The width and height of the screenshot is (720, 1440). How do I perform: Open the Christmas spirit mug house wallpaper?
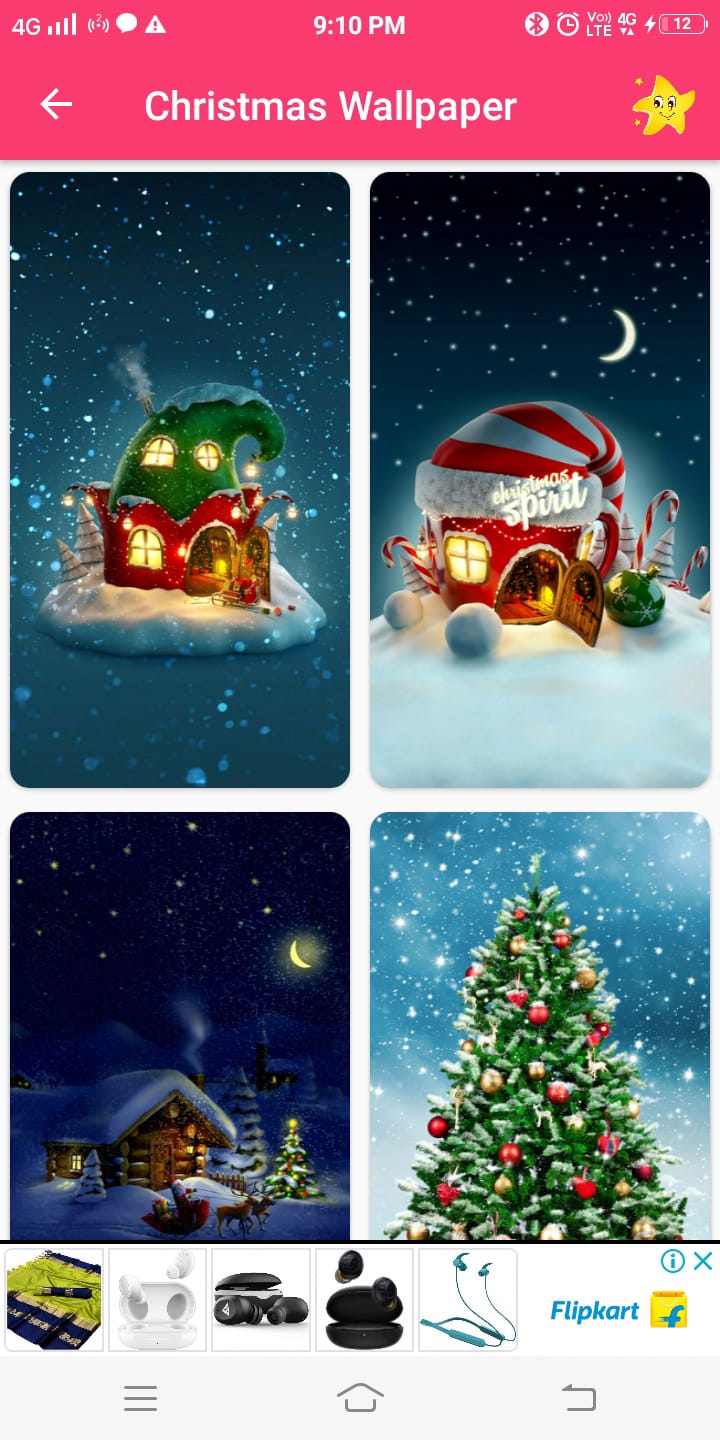coord(540,480)
